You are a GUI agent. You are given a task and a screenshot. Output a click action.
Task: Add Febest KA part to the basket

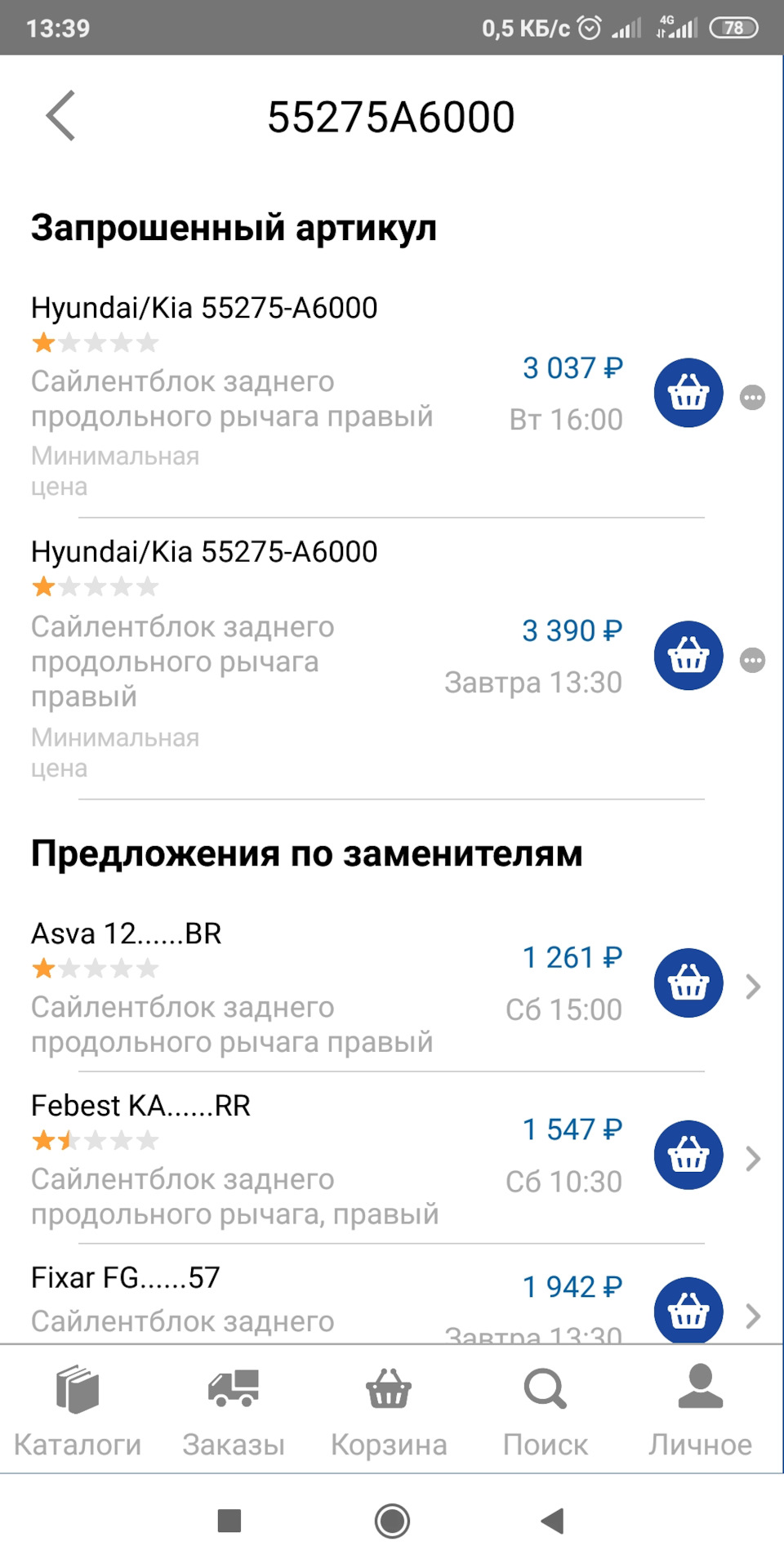tap(688, 1156)
